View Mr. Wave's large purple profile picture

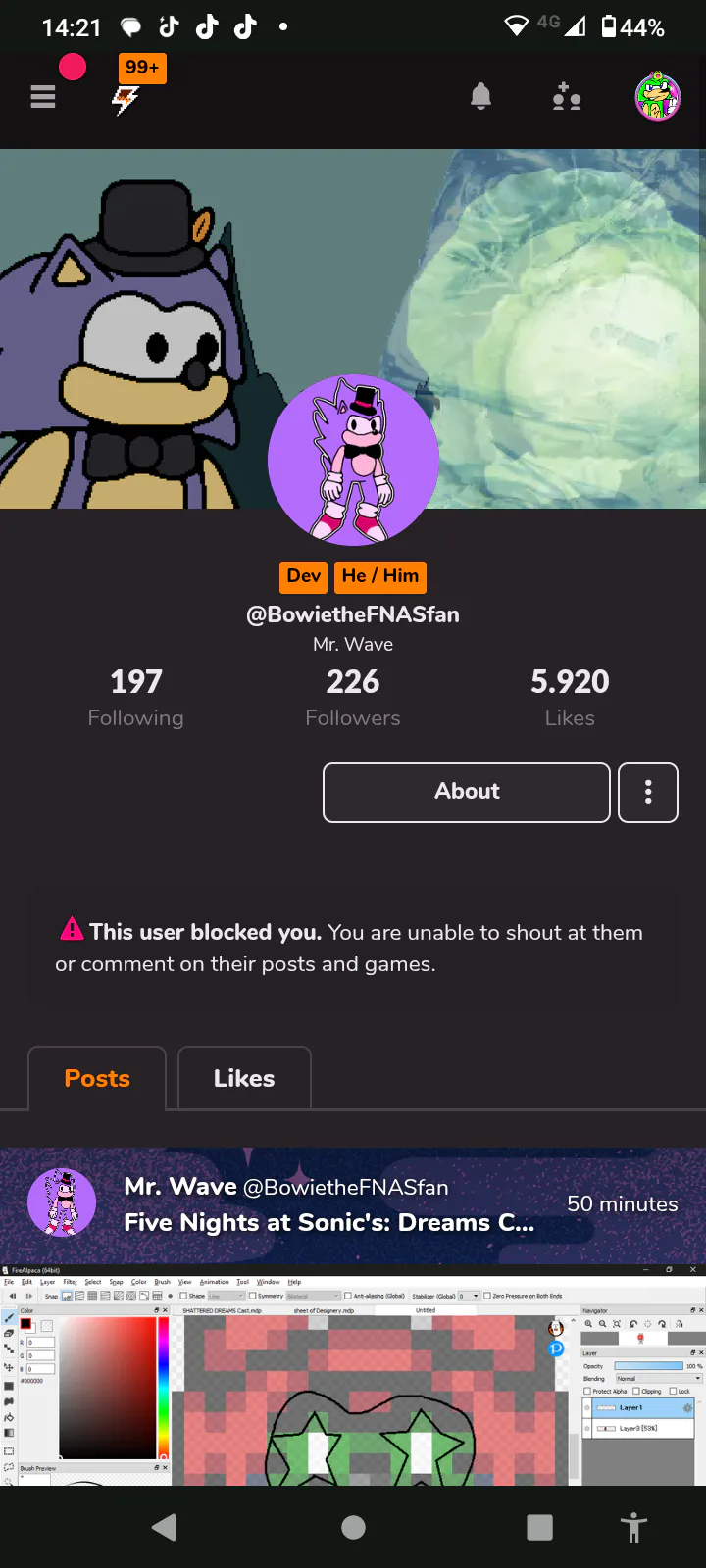click(353, 461)
